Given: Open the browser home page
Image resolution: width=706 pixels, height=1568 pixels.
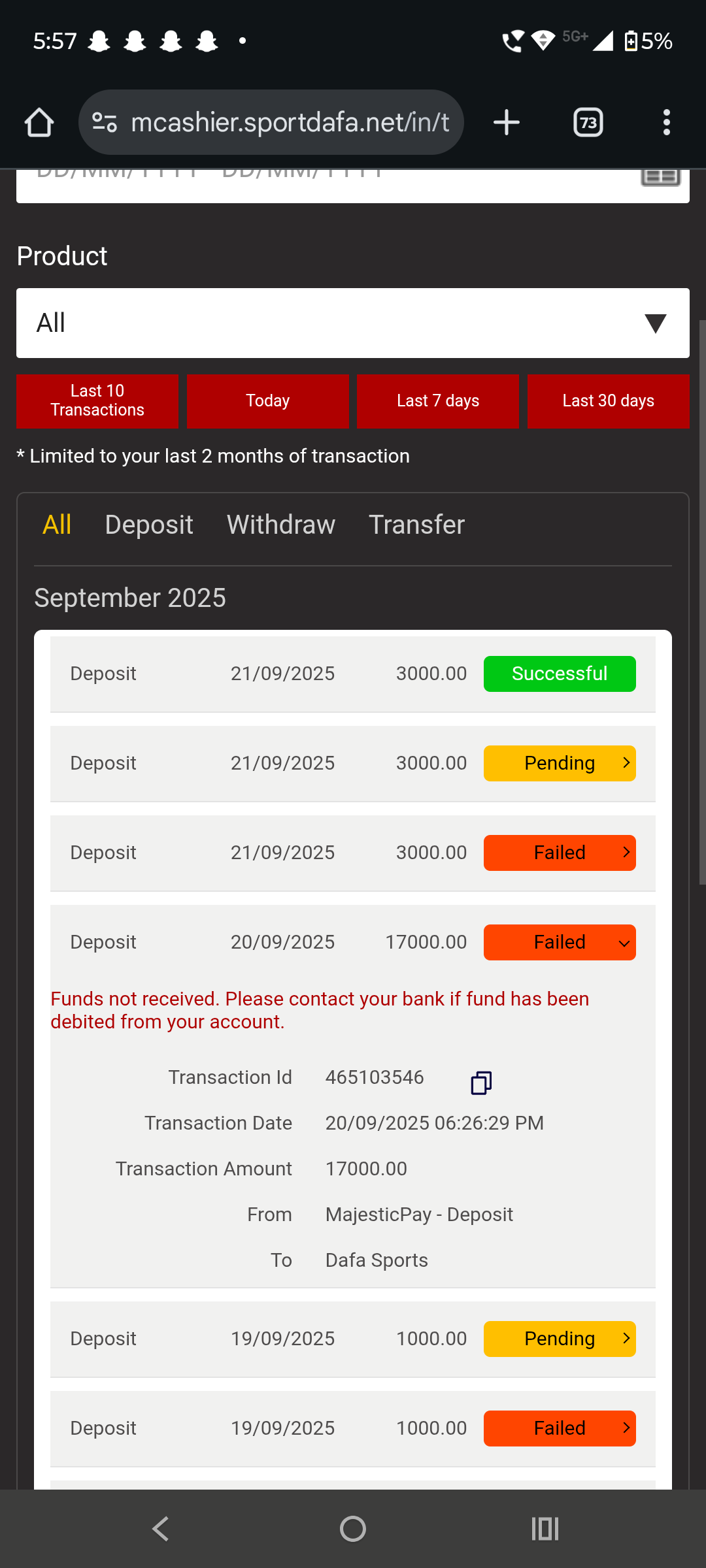Looking at the screenshot, I should [x=39, y=122].
